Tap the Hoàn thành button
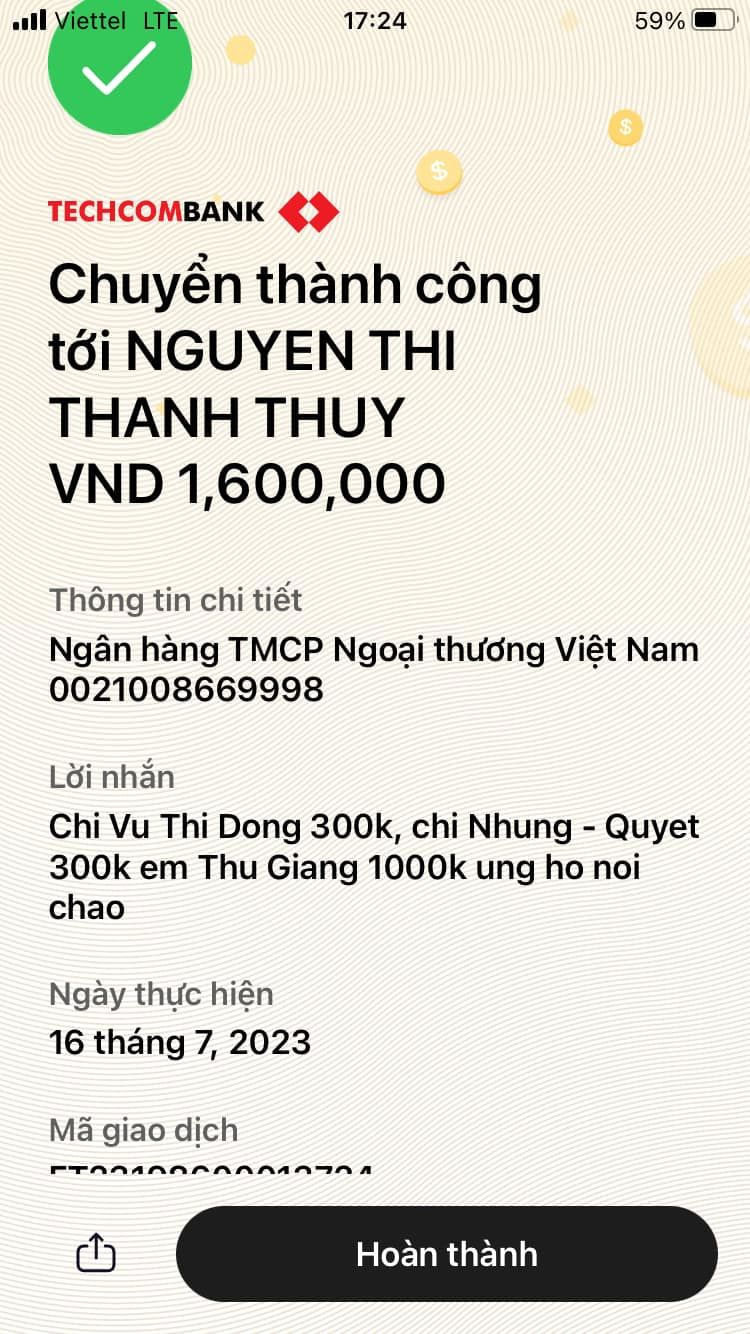 coord(447,1254)
